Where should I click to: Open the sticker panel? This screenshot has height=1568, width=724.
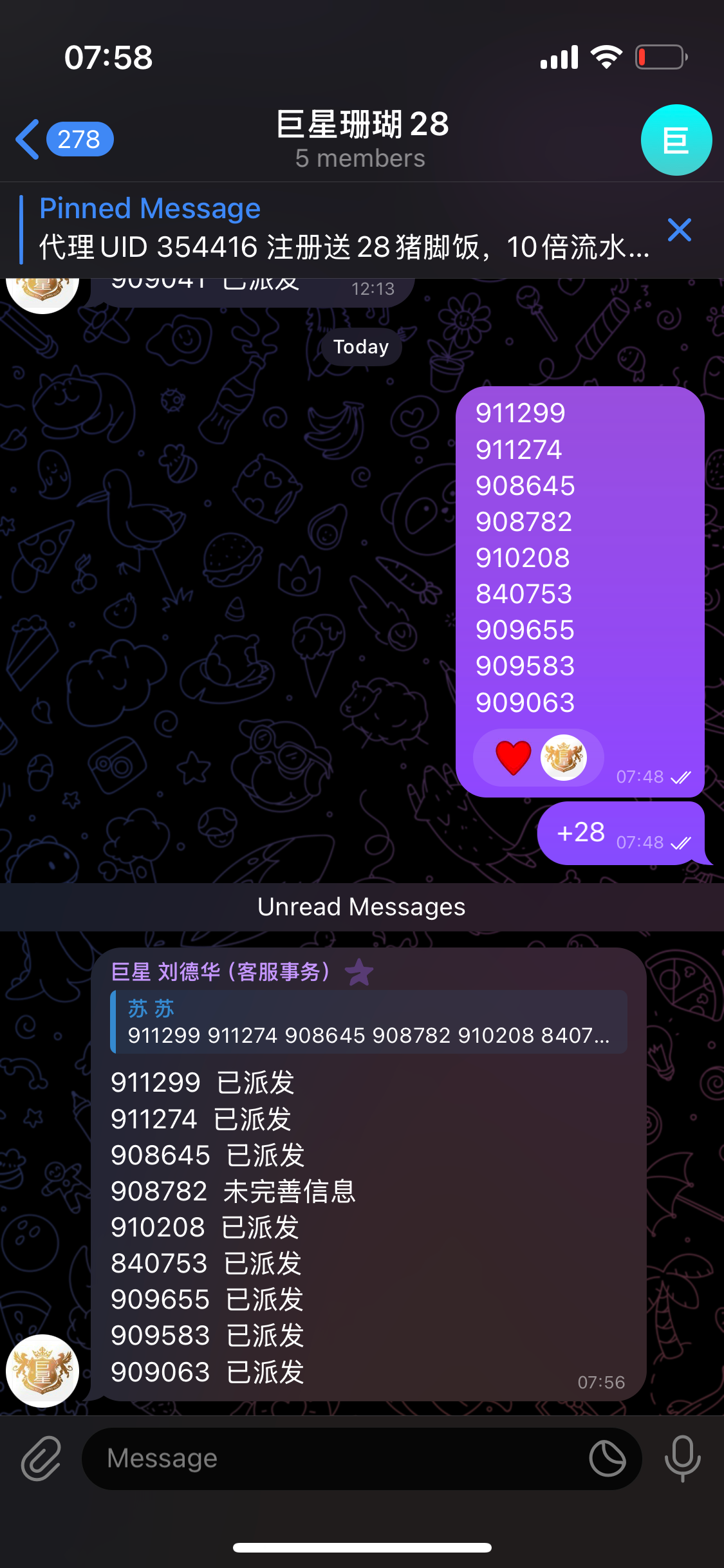[607, 1458]
